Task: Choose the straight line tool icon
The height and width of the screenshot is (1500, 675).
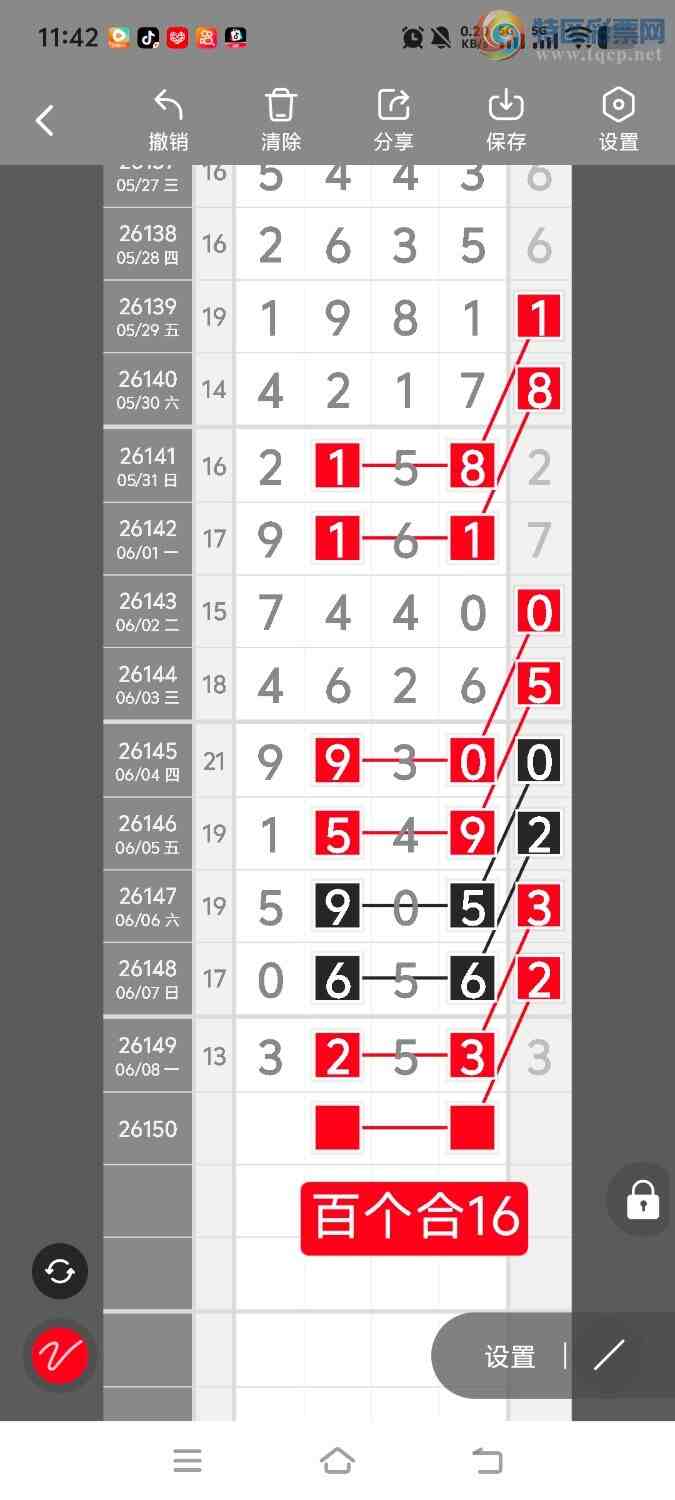Action: tap(609, 1355)
